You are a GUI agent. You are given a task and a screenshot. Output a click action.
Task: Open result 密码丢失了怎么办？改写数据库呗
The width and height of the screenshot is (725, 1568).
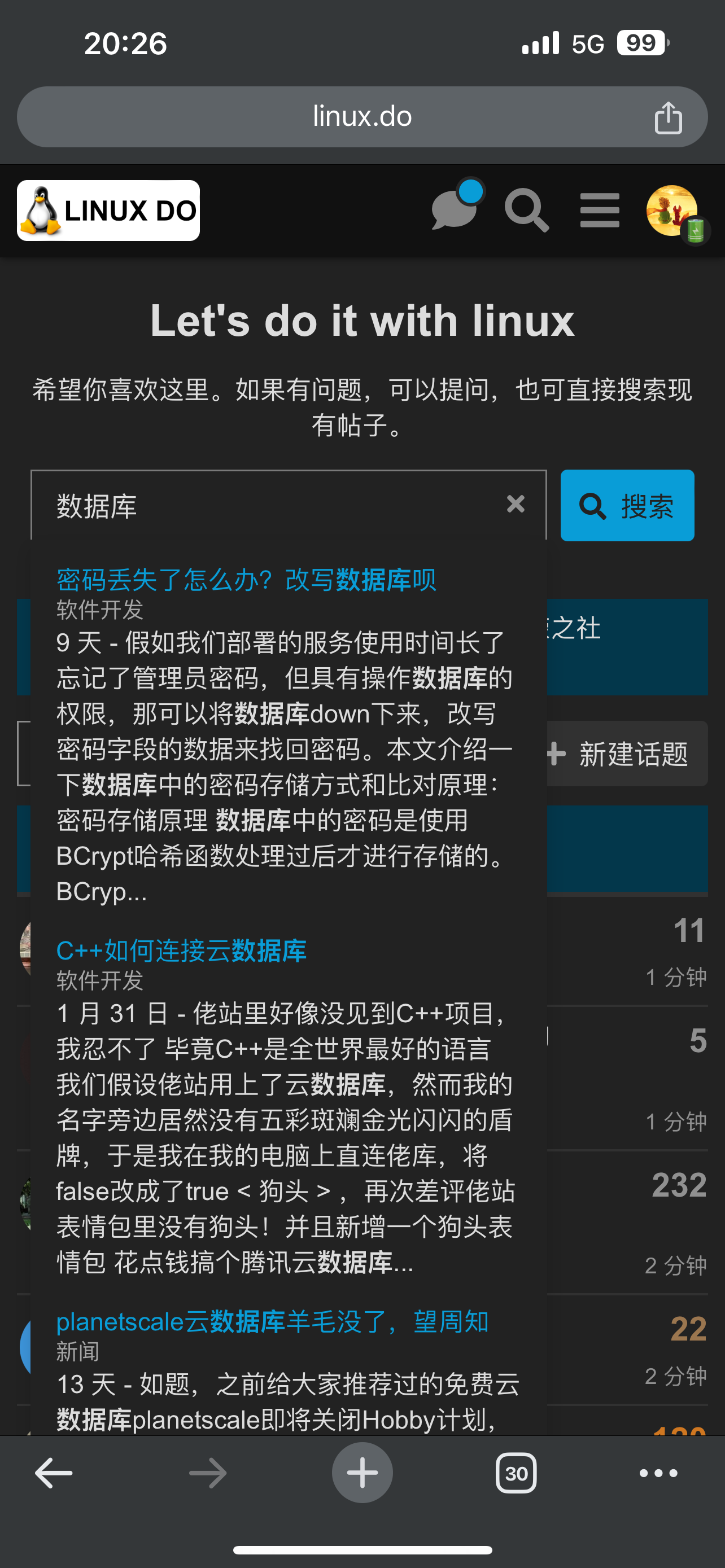[246, 580]
